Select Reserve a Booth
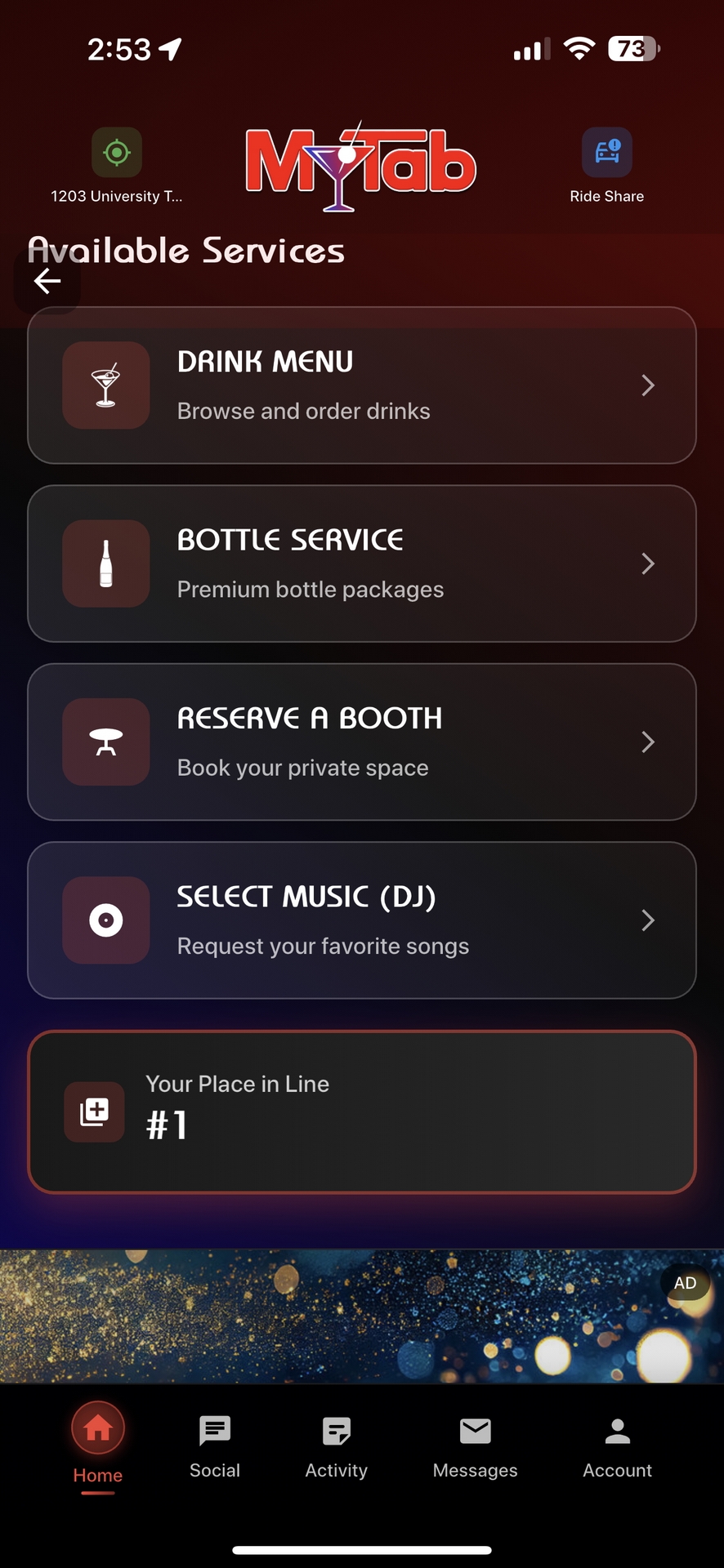The height and width of the screenshot is (1568, 724). tap(362, 742)
